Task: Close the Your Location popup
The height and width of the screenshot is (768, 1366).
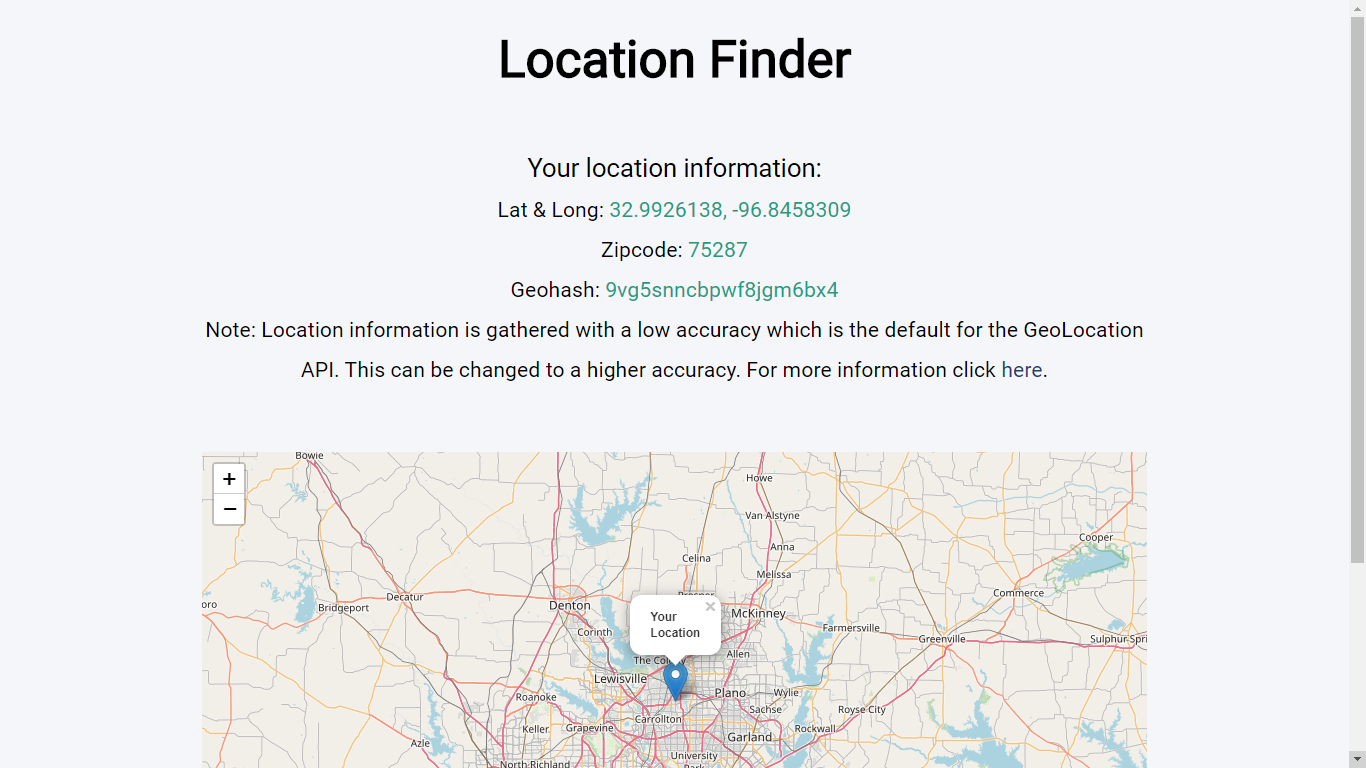Action: tap(710, 606)
